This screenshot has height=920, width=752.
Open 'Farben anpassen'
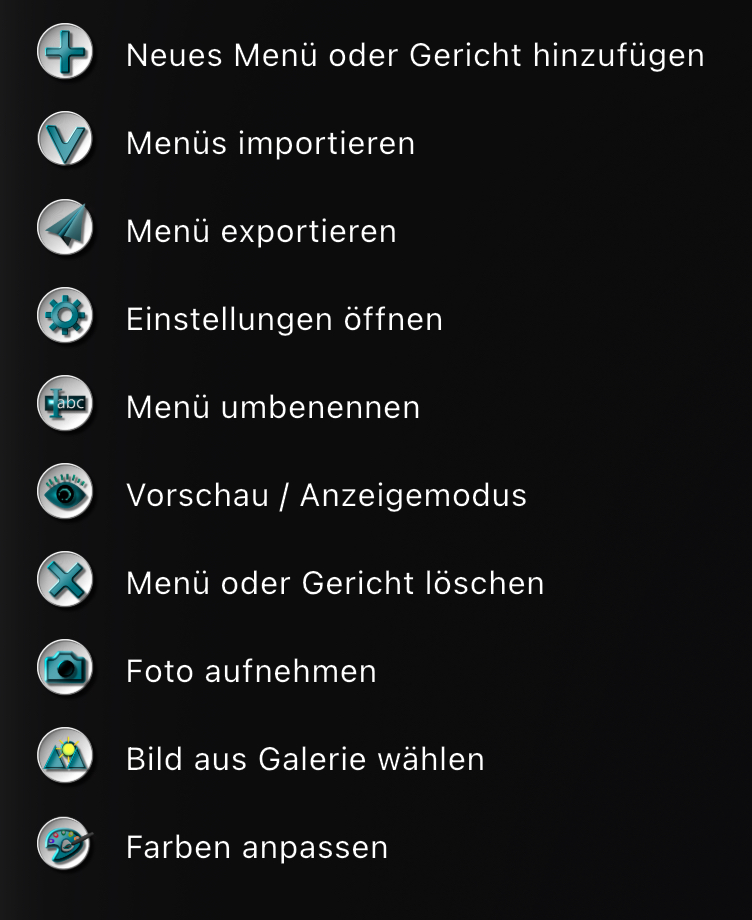[256, 847]
